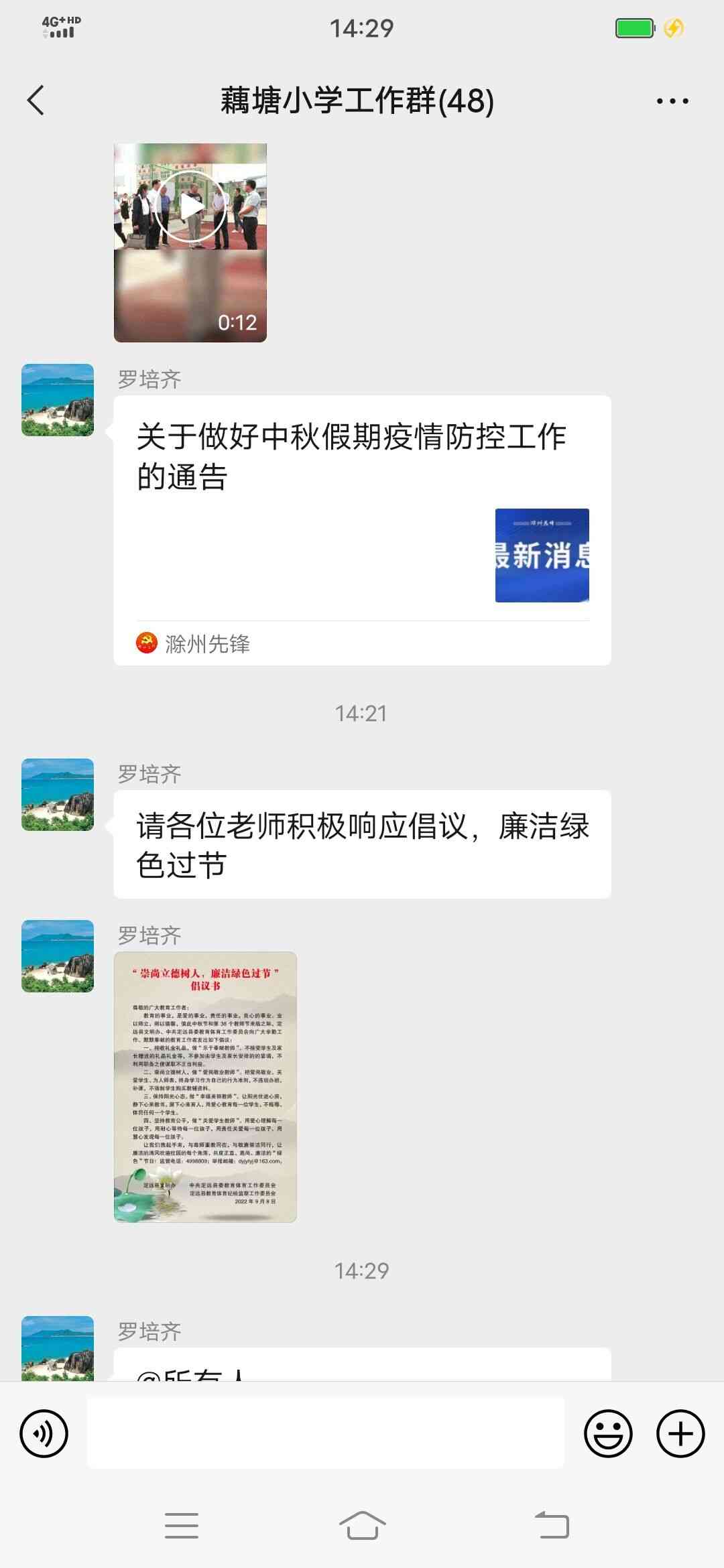Go back from the group chat
Screen dimensions: 724x1568
[x=36, y=101]
